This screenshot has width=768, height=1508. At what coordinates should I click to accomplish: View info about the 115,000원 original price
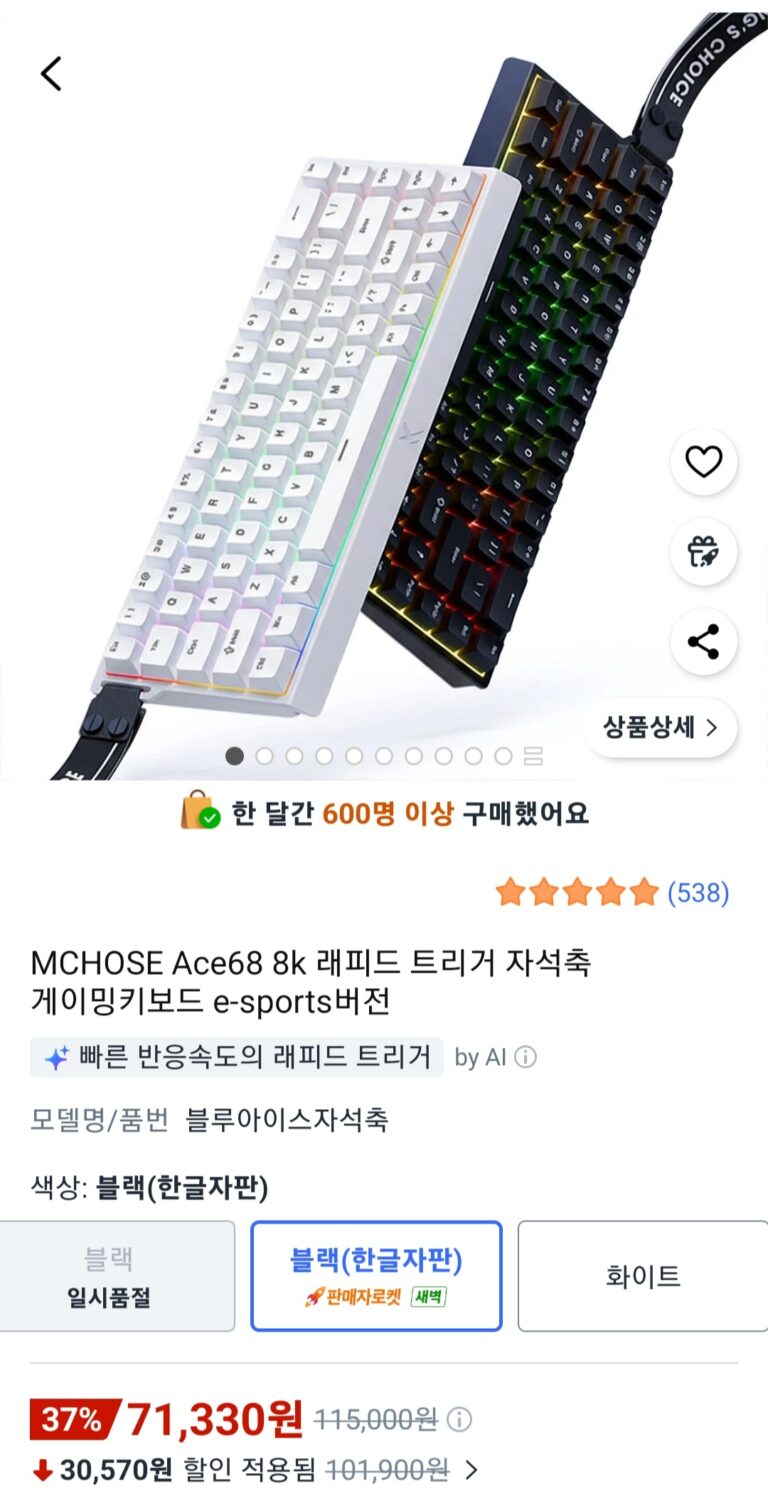pyautogui.click(x=459, y=1419)
